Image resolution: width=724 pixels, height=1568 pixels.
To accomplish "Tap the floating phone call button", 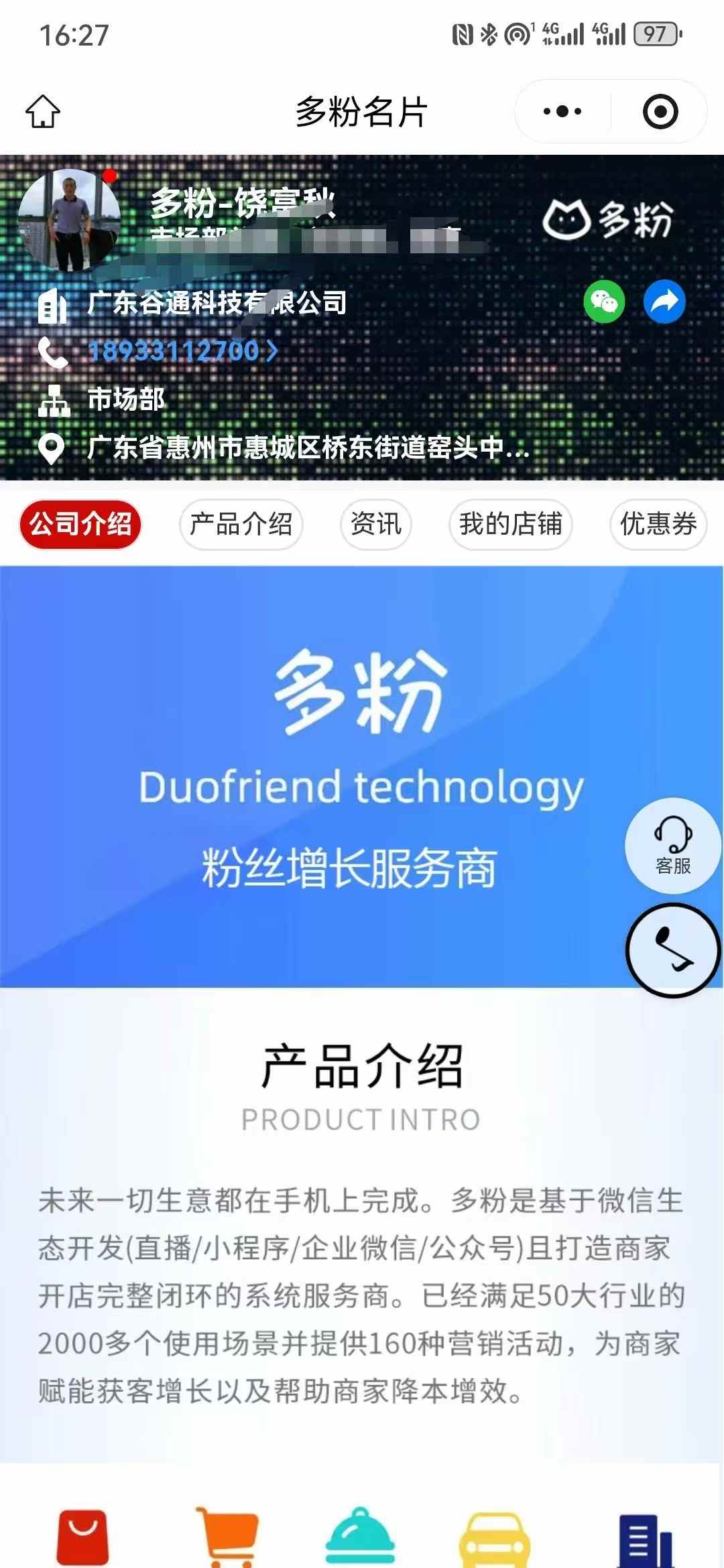I will pos(672,950).
